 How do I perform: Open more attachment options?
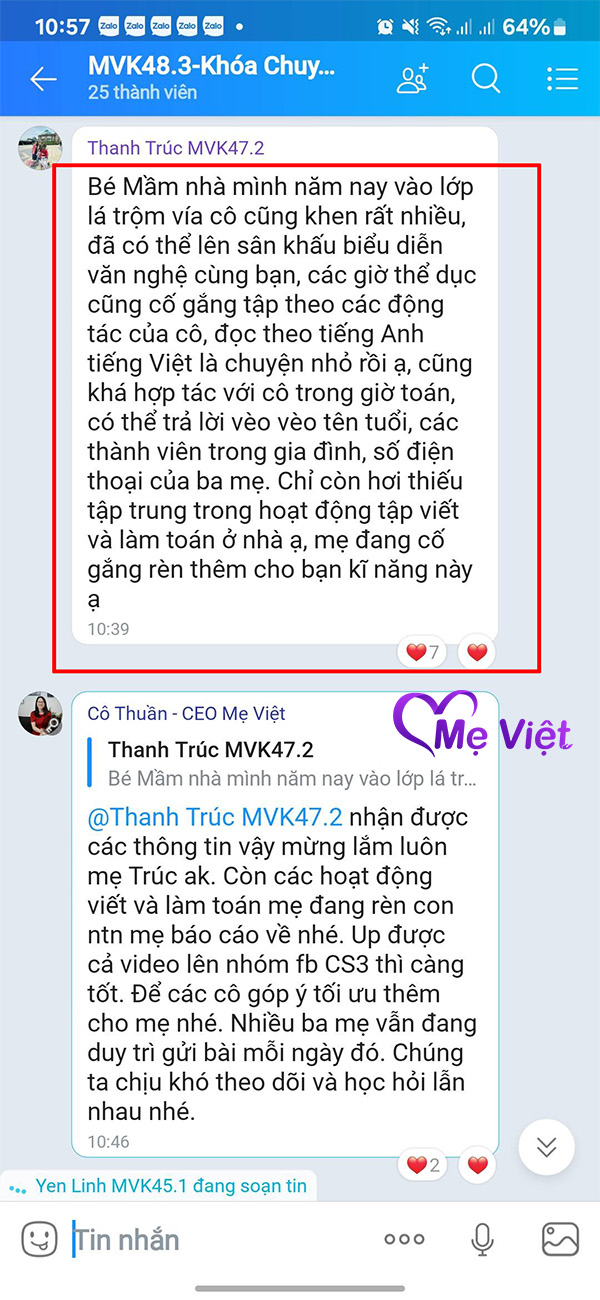(x=404, y=1240)
